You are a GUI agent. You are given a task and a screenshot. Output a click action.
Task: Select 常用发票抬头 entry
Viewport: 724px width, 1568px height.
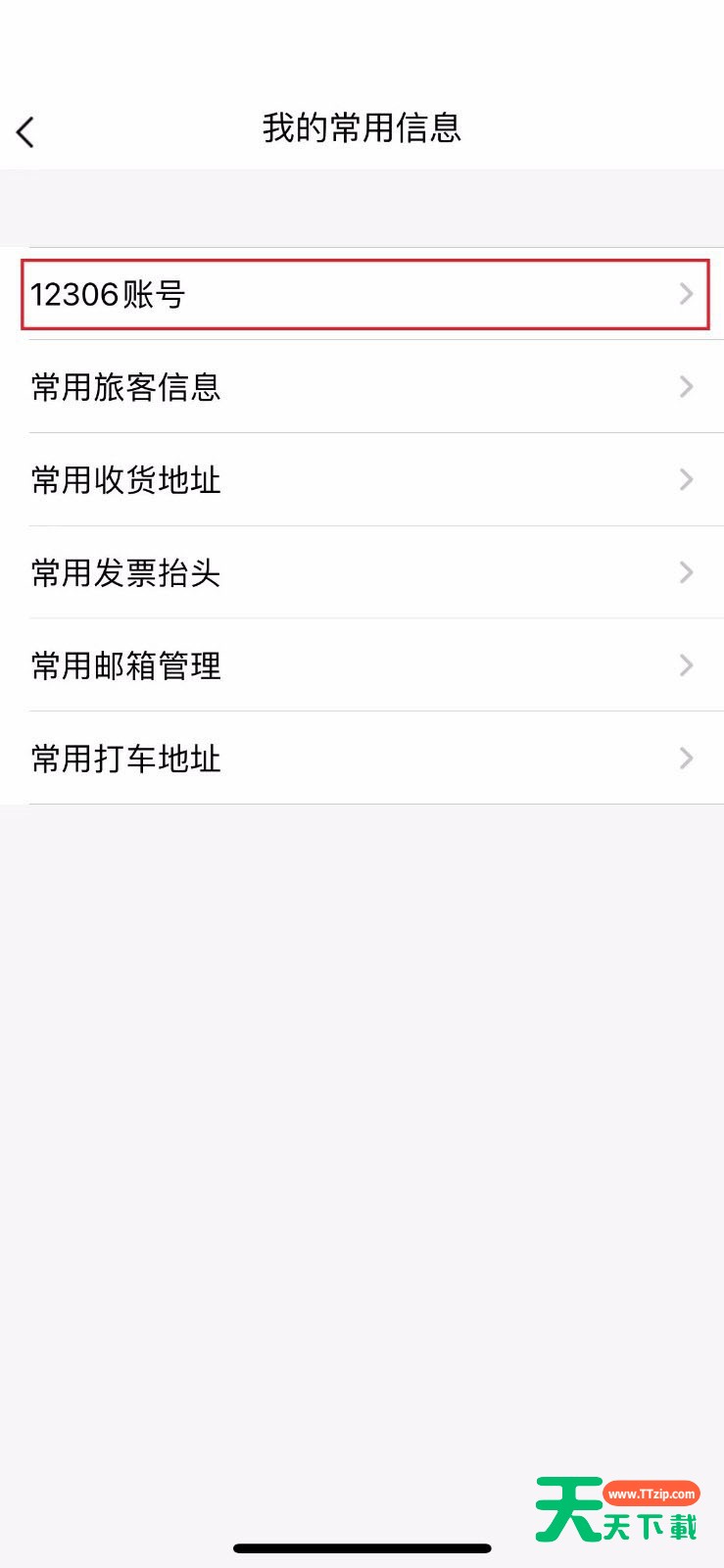coord(362,573)
